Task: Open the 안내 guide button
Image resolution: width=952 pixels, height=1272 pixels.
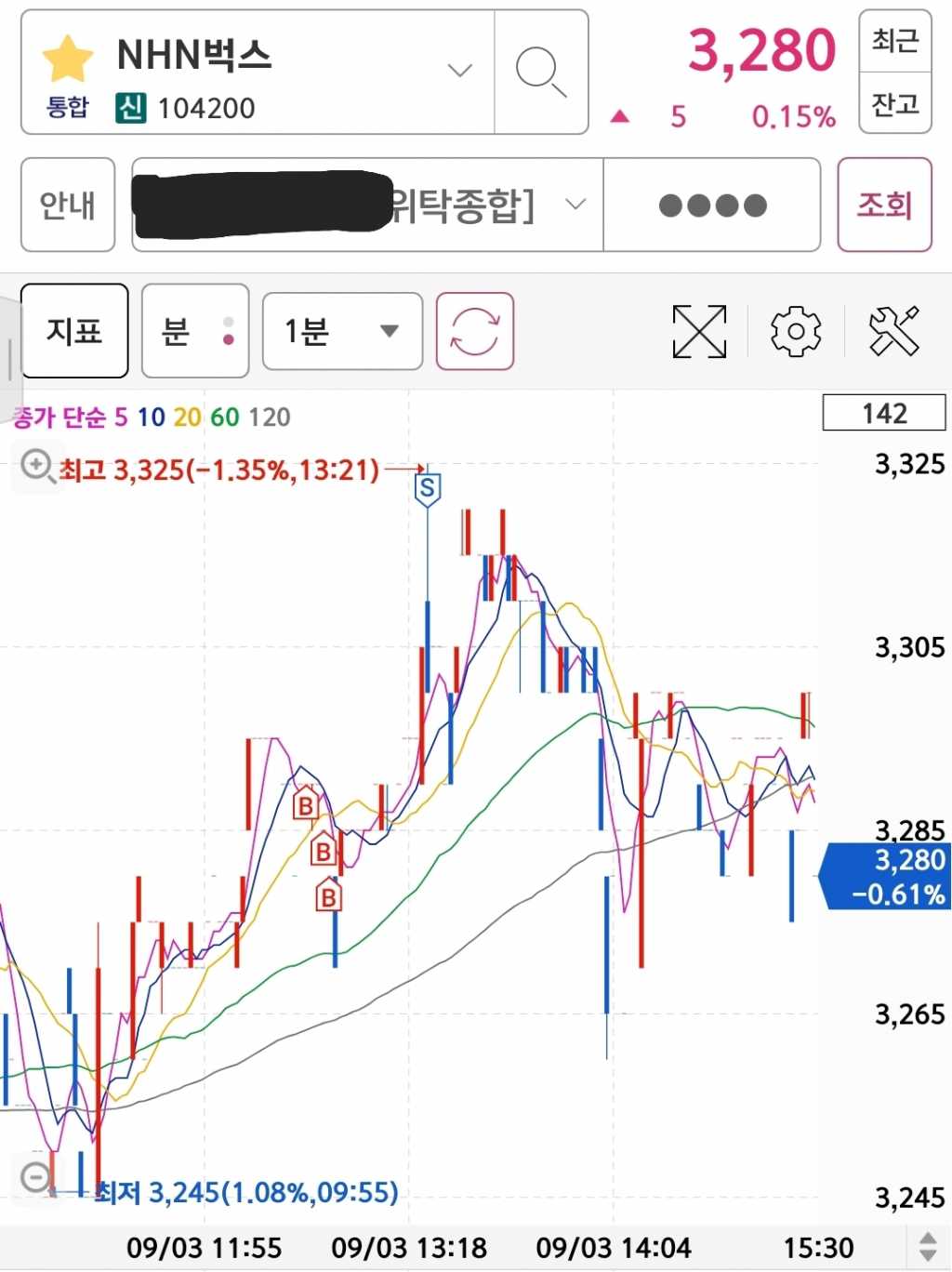Action: tap(68, 205)
